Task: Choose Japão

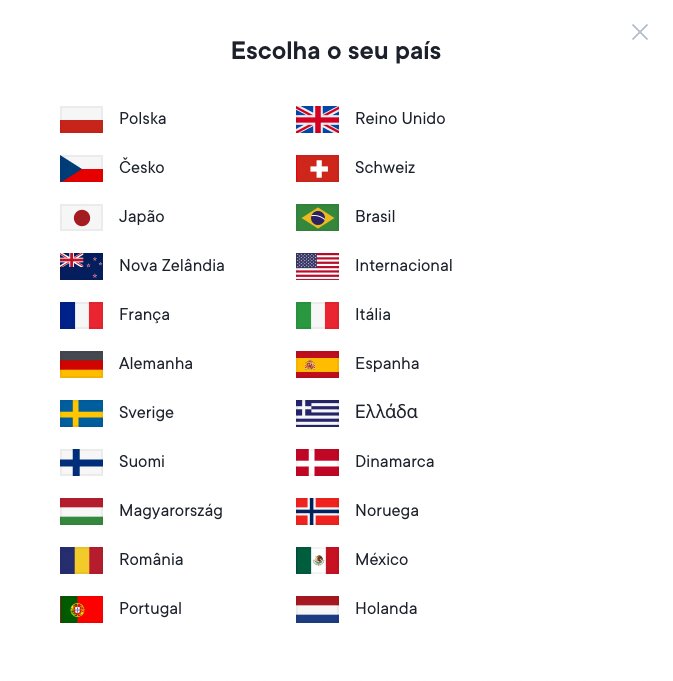Action: coord(141,217)
